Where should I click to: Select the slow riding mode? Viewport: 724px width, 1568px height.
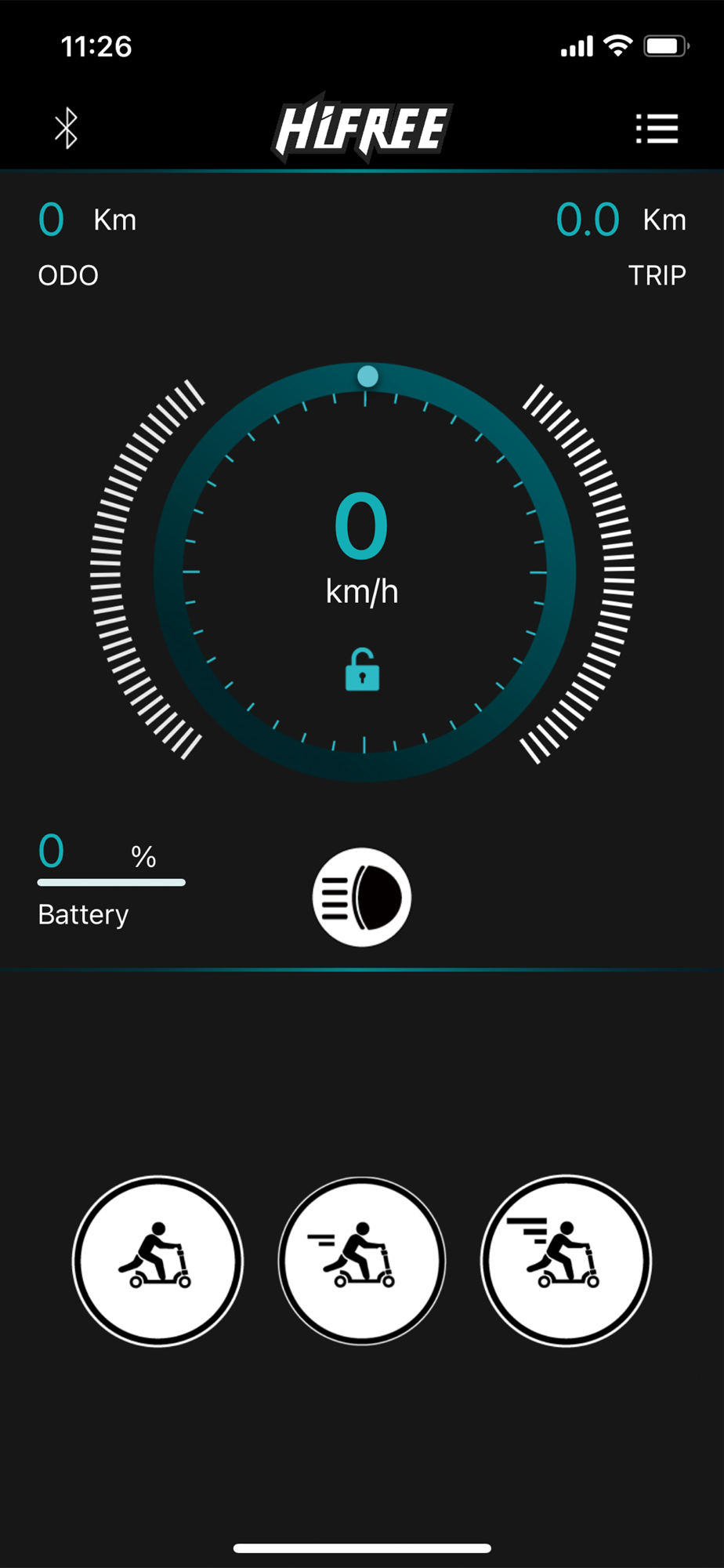[158, 1261]
